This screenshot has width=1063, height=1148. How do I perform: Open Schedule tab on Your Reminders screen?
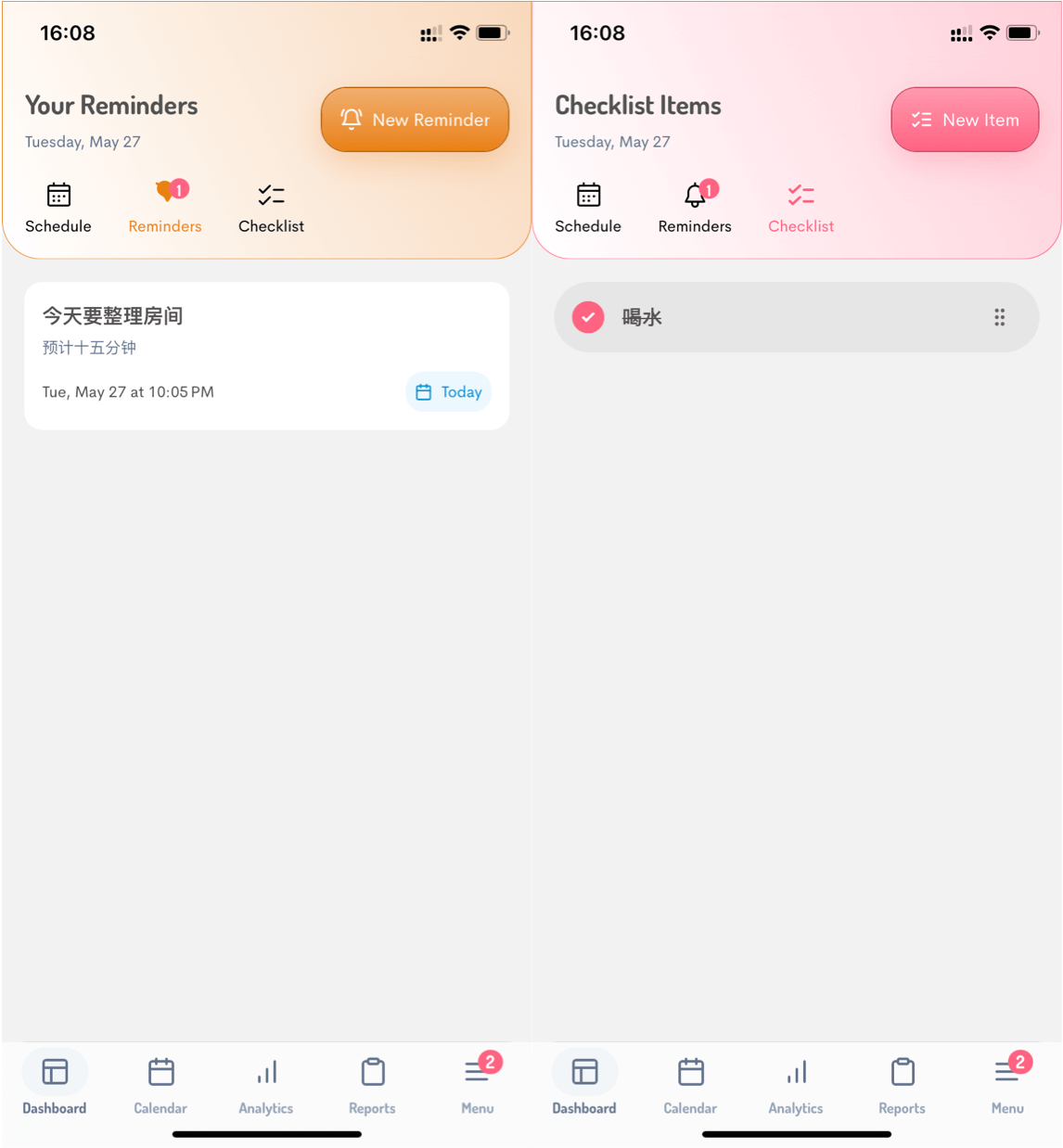pos(58,208)
